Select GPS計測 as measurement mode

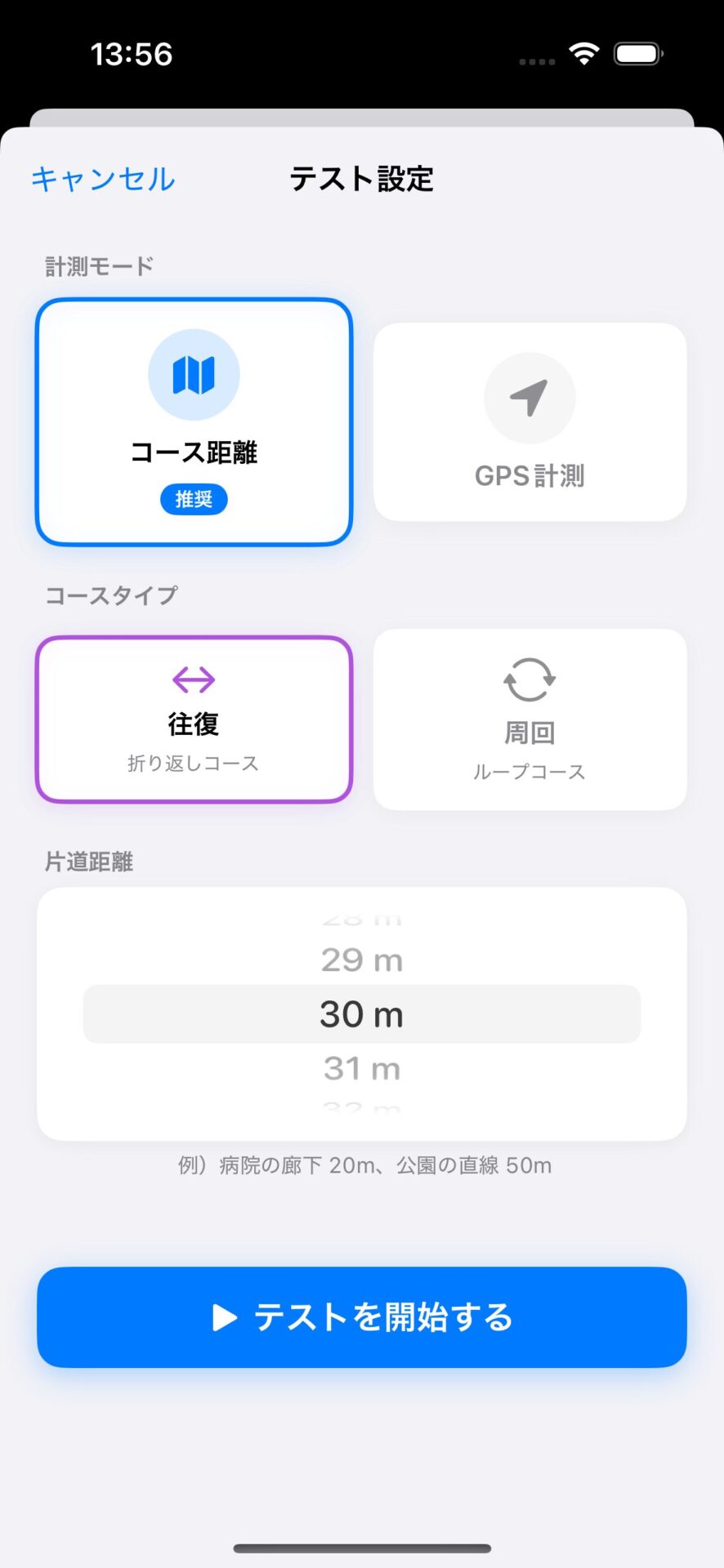530,421
